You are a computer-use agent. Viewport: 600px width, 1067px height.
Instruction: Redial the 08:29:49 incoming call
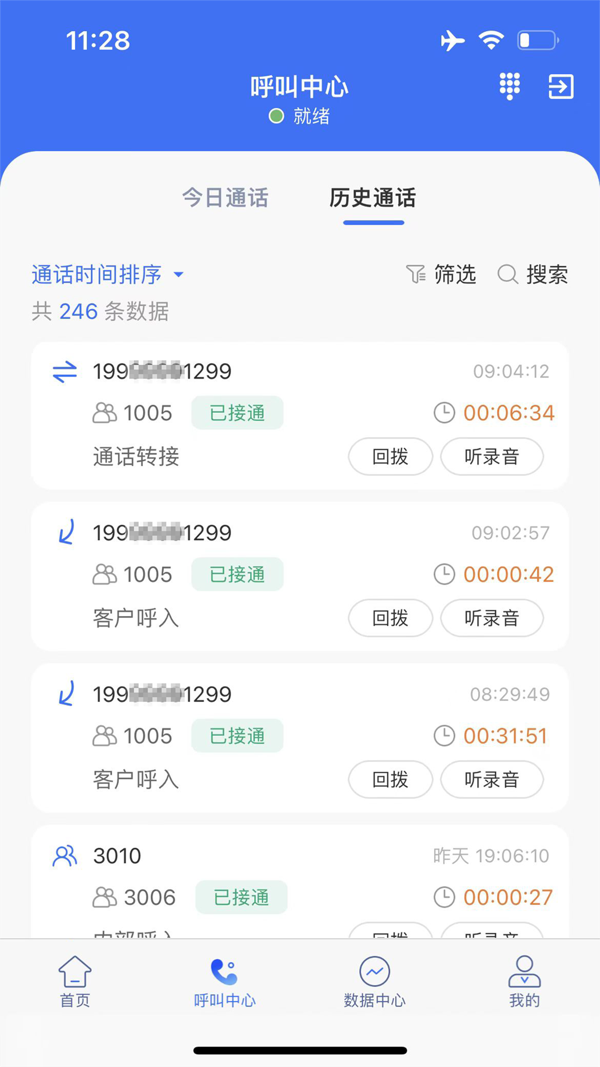point(390,779)
